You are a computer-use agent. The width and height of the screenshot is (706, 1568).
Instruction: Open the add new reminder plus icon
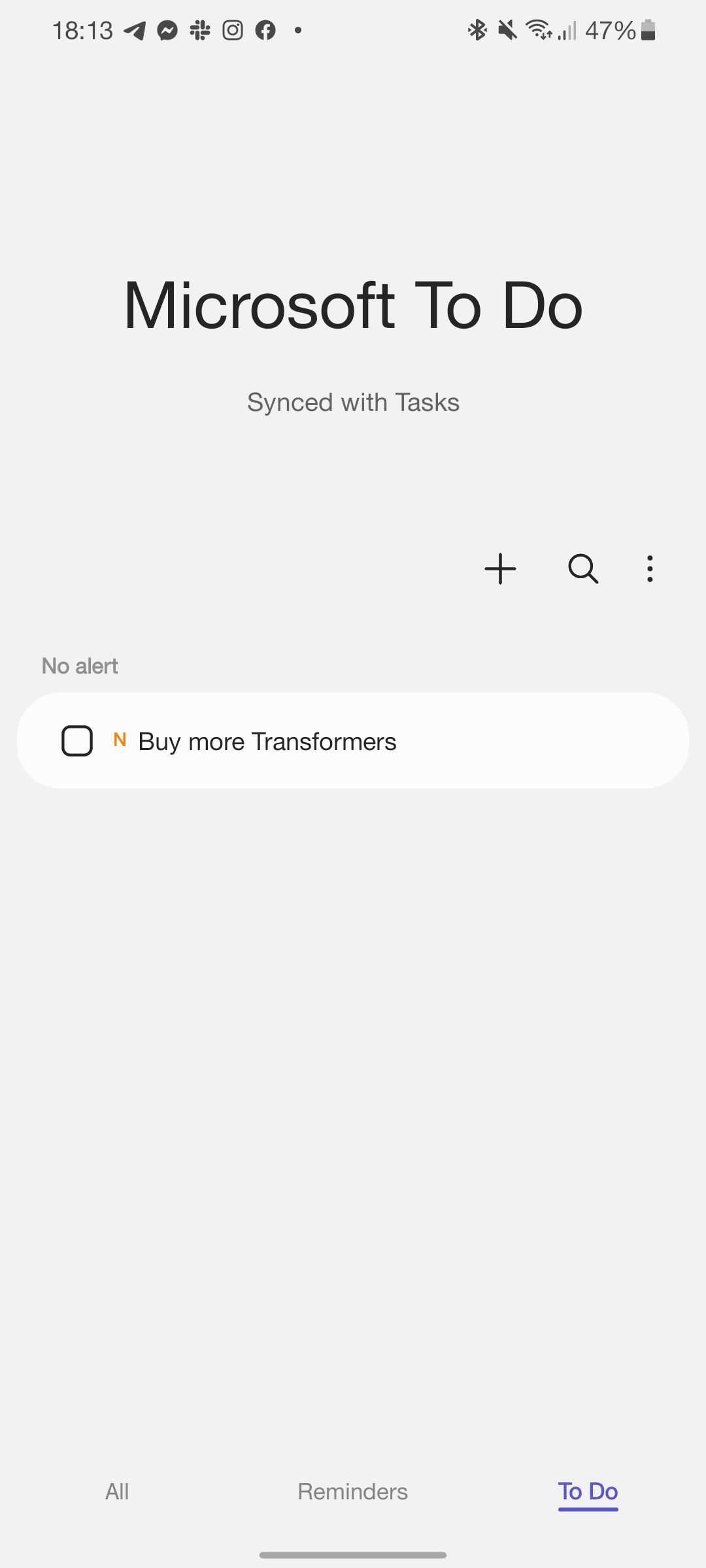point(500,568)
